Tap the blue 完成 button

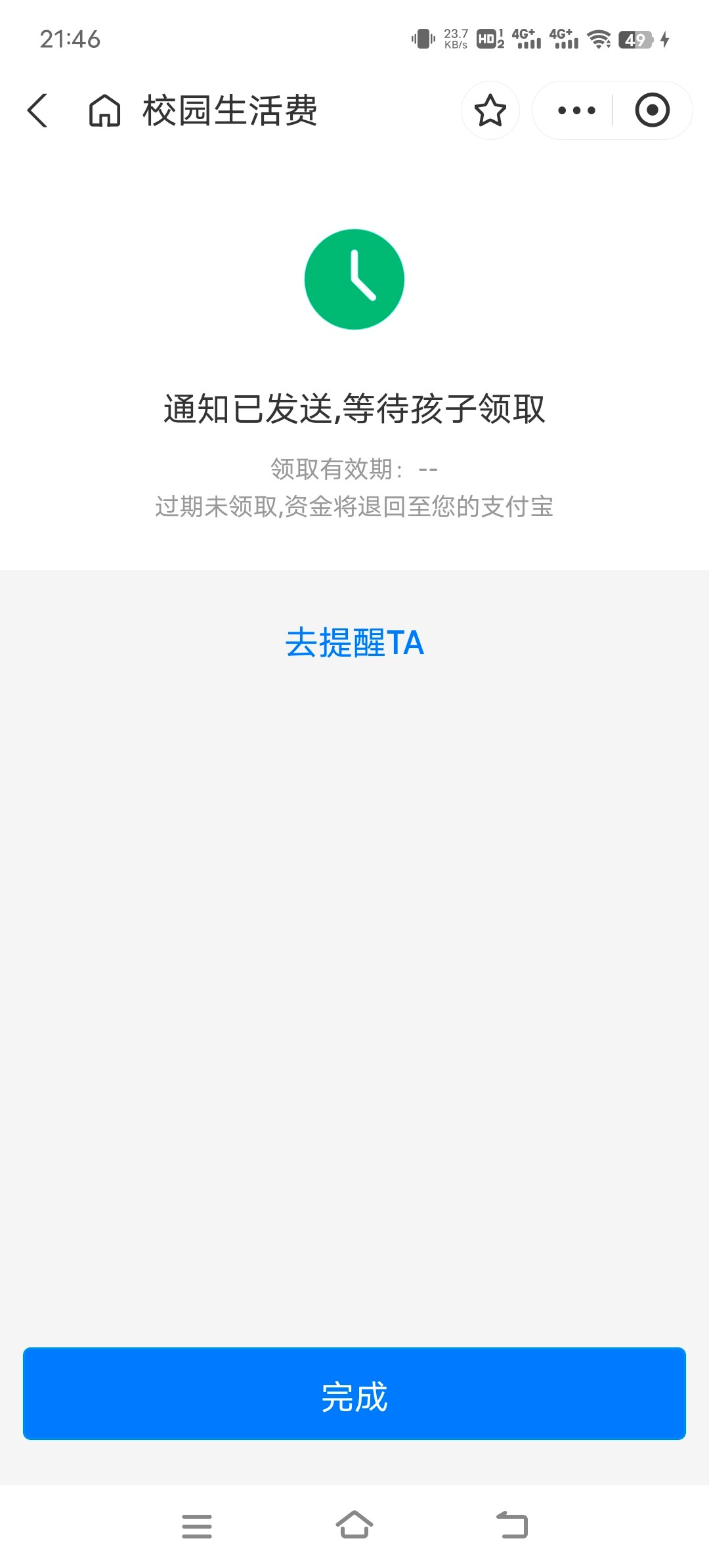(354, 1393)
